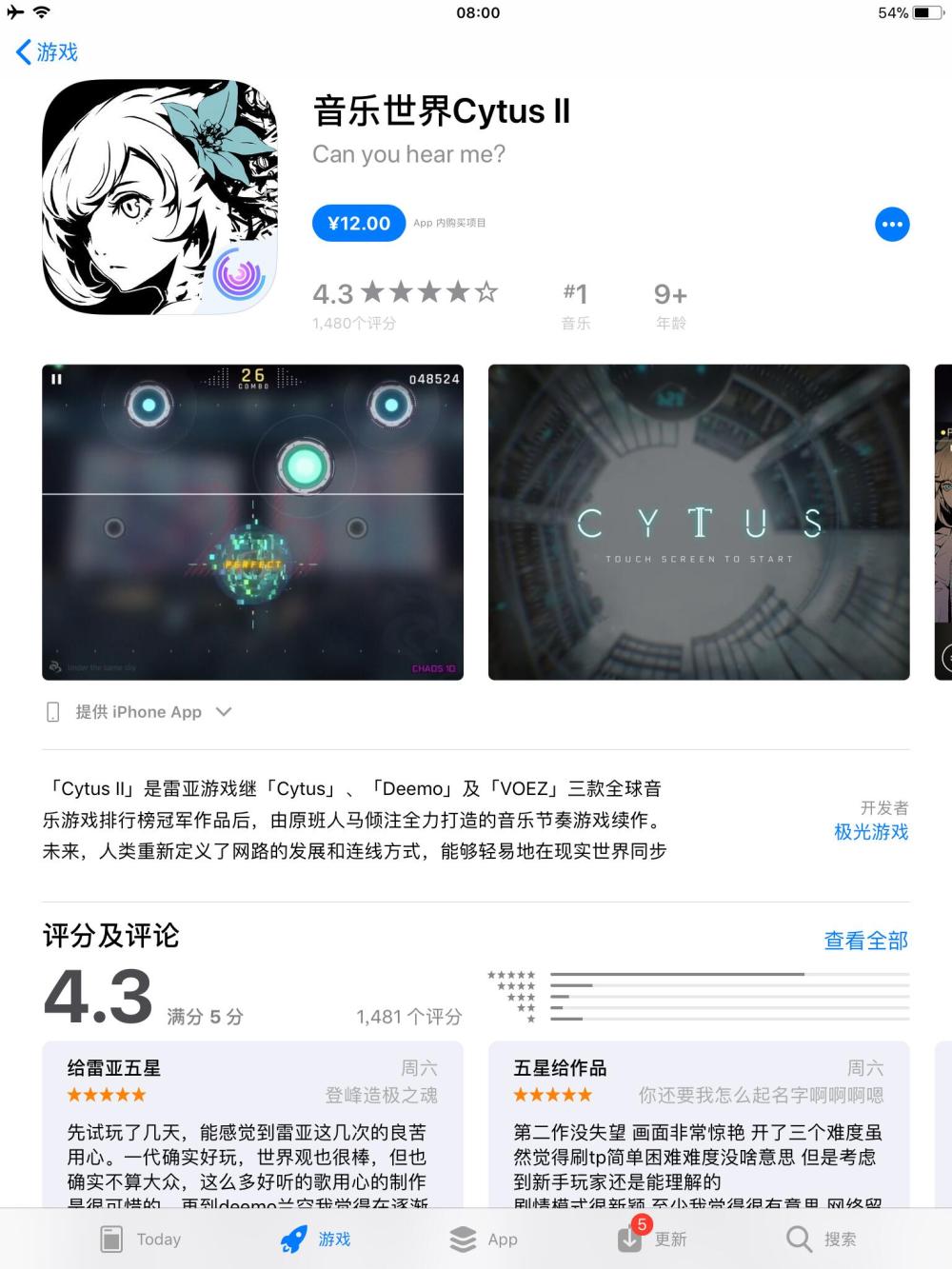Switch to the Today tab
952x1269 pixels.
[141, 1239]
